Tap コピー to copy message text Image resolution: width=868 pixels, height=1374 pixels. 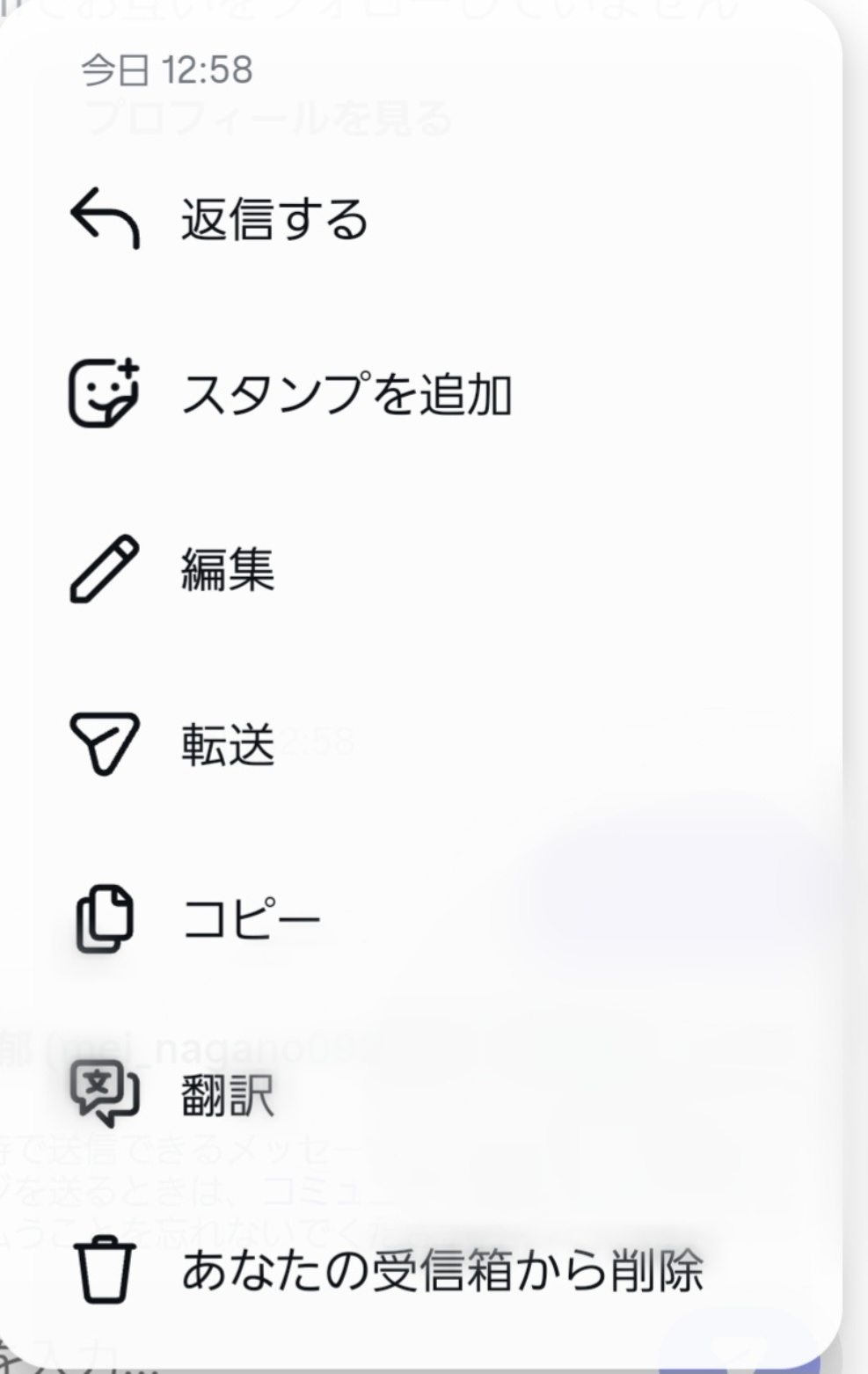[x=251, y=919]
